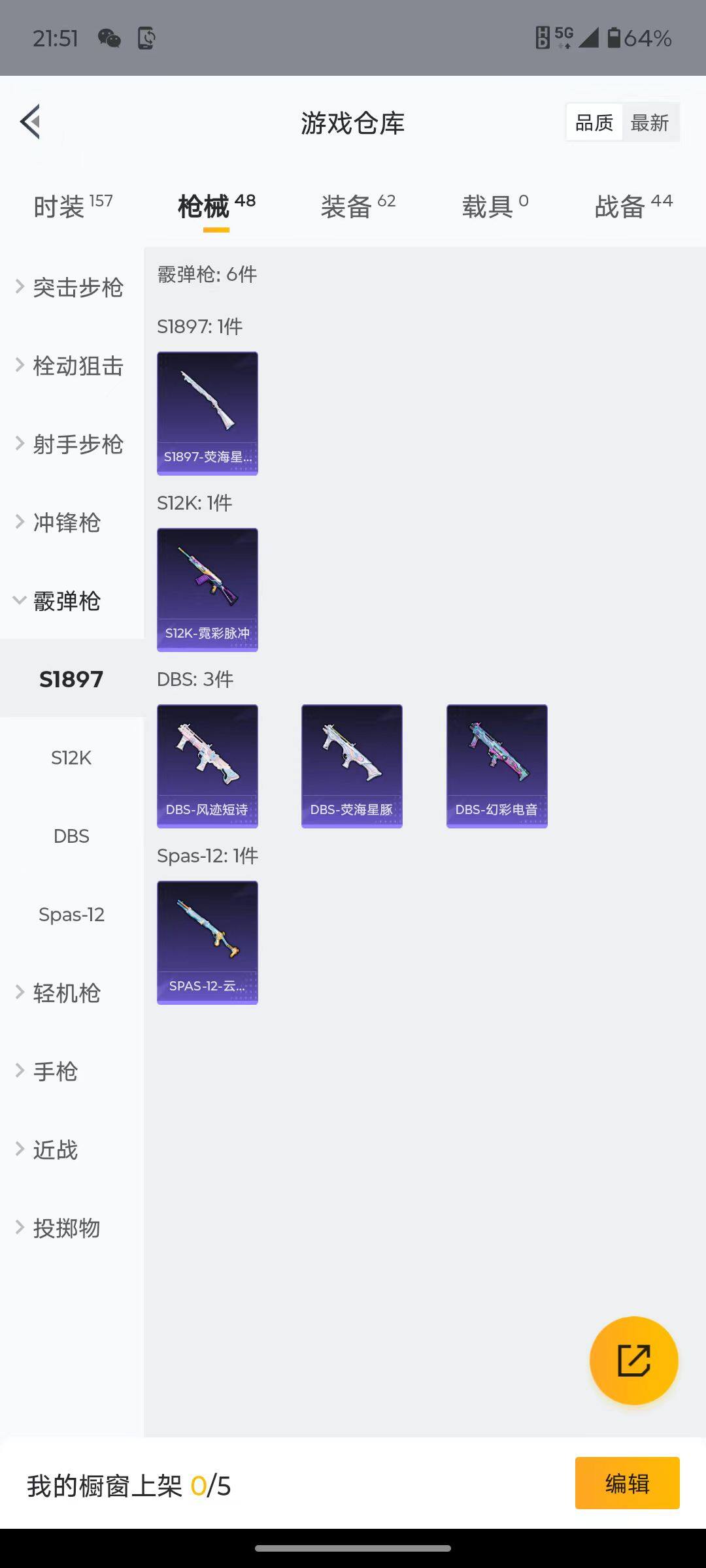Open the S1897 skin card
The image size is (706, 1568).
point(207,413)
